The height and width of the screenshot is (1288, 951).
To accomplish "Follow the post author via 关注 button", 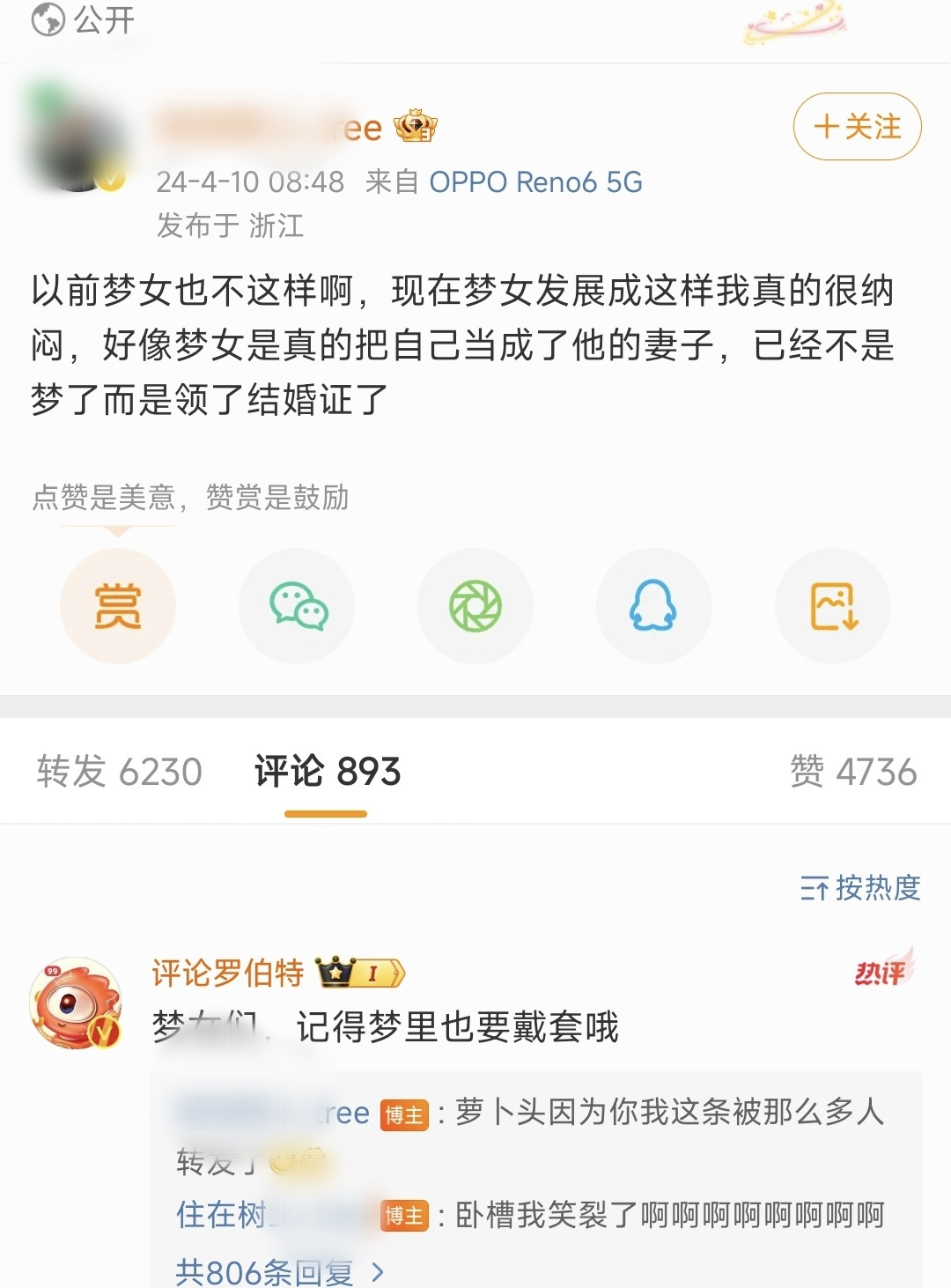I will pos(857,127).
